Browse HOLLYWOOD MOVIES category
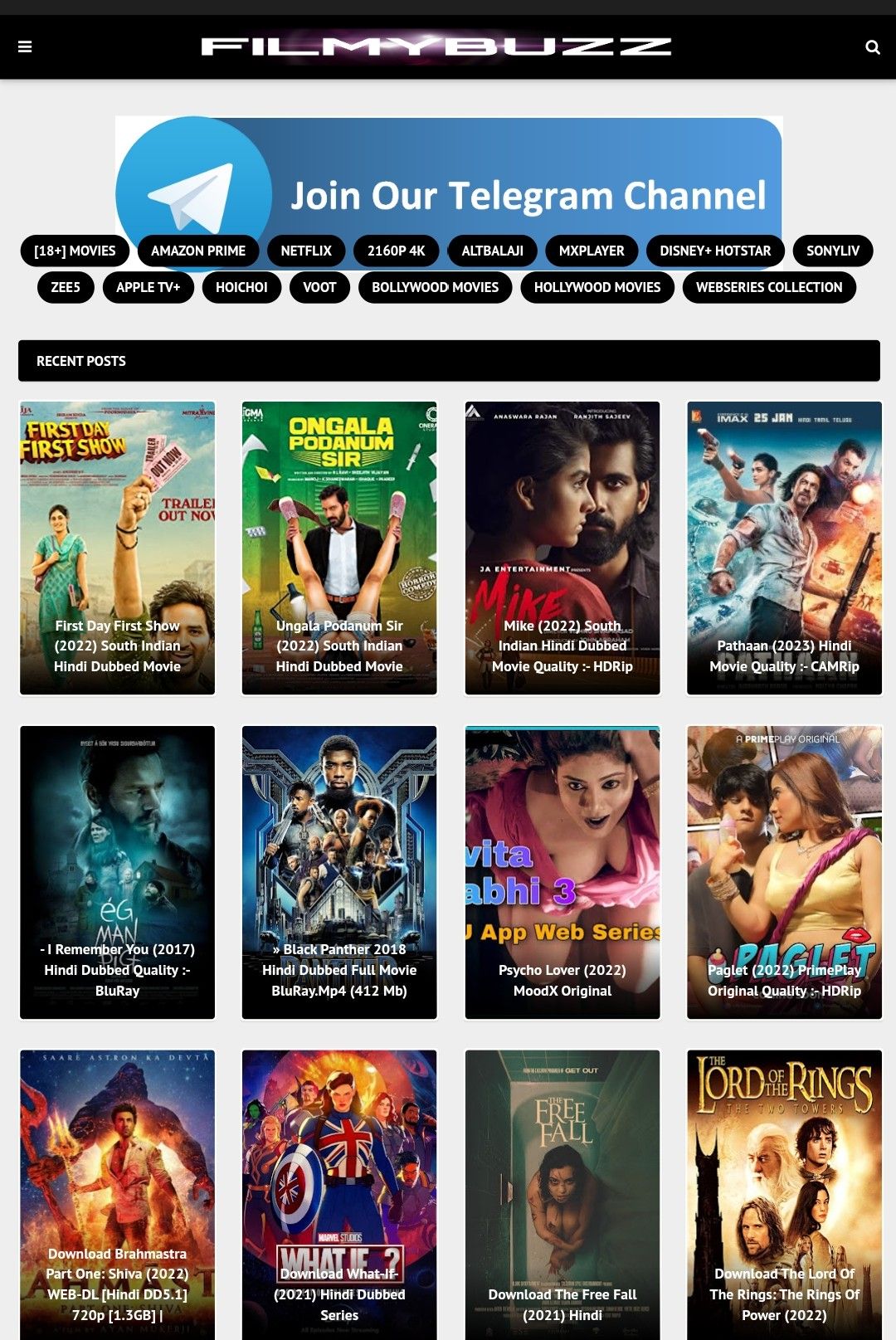 [x=597, y=287]
